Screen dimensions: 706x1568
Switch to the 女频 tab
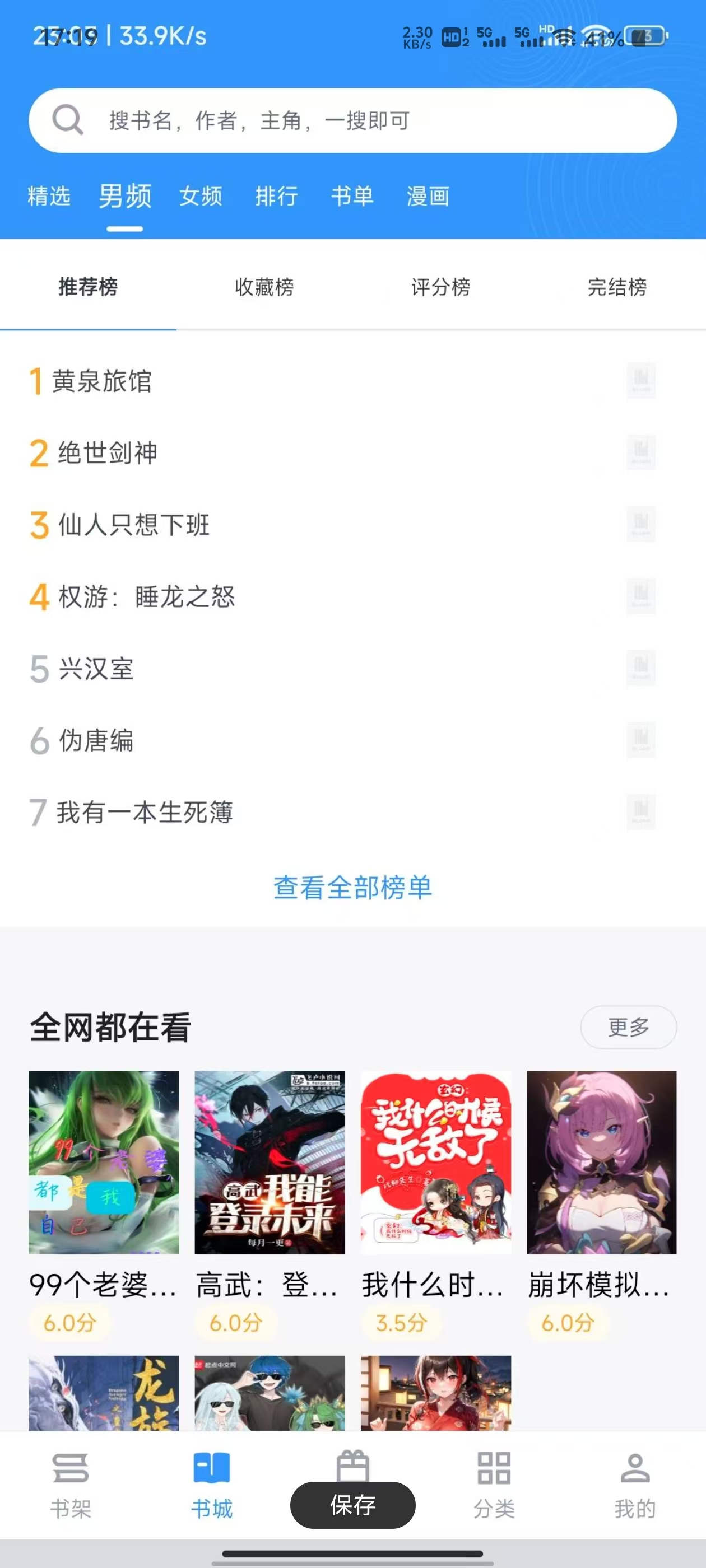point(201,196)
